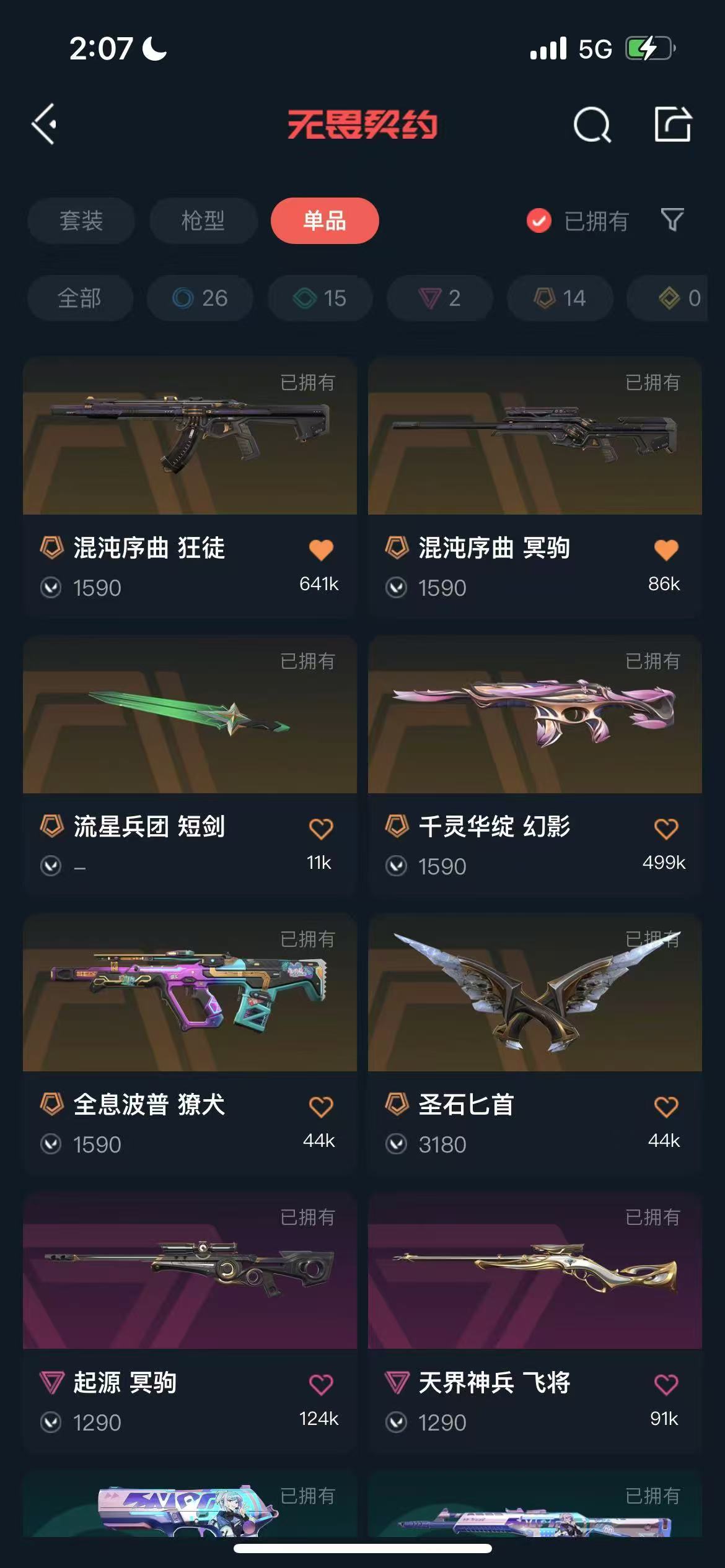Filter by the green tier chip showing 15
The image size is (725, 1568).
[320, 298]
